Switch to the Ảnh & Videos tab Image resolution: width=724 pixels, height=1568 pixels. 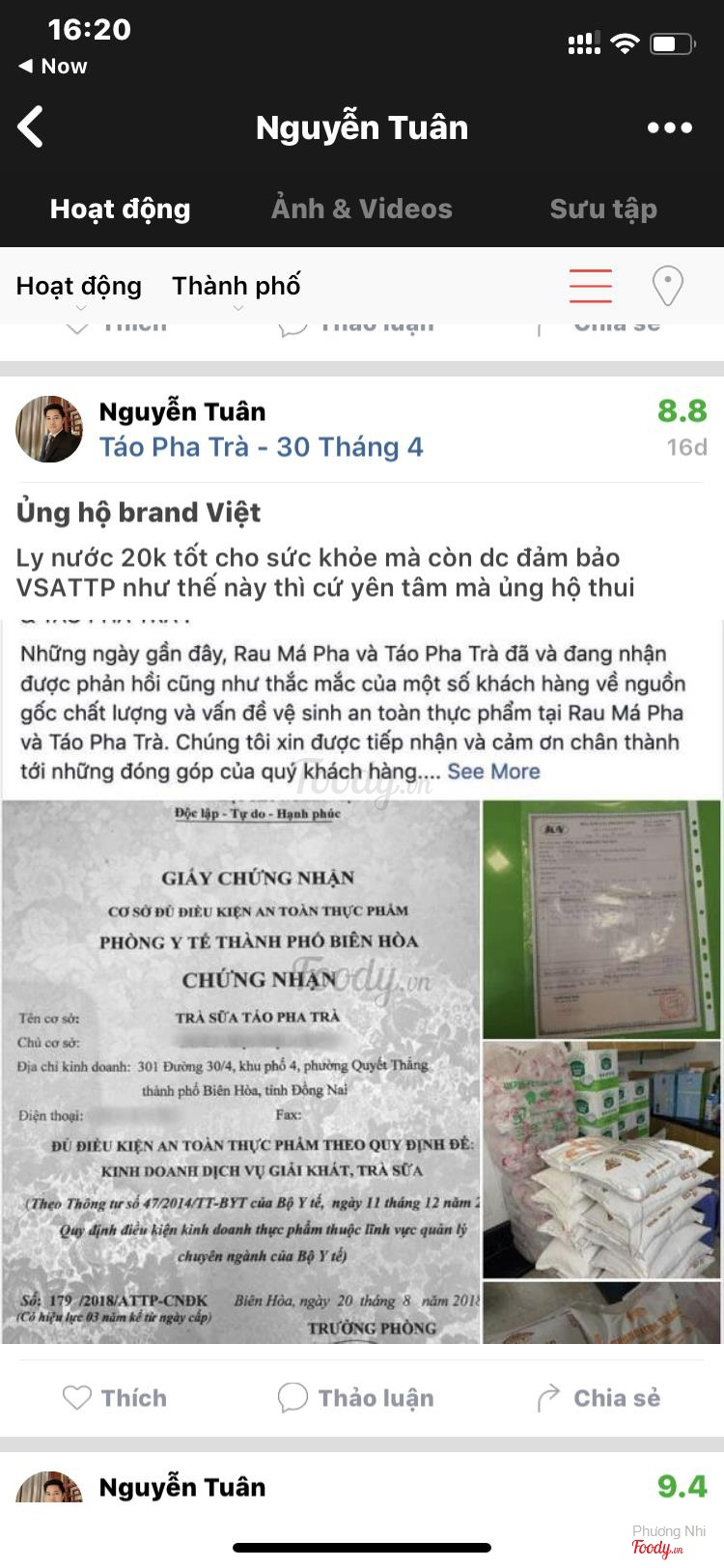pyautogui.click(x=361, y=209)
